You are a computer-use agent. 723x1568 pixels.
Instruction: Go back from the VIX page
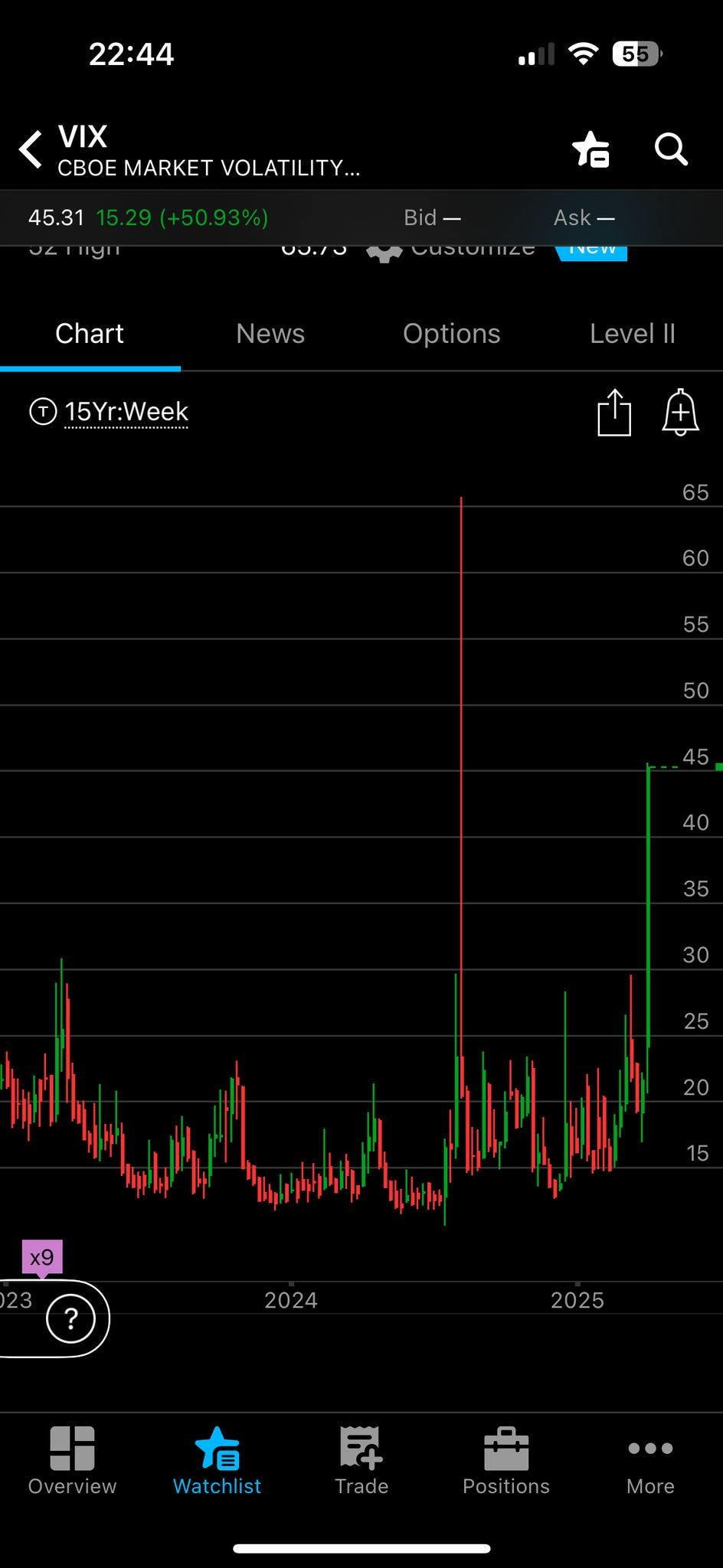(x=31, y=149)
